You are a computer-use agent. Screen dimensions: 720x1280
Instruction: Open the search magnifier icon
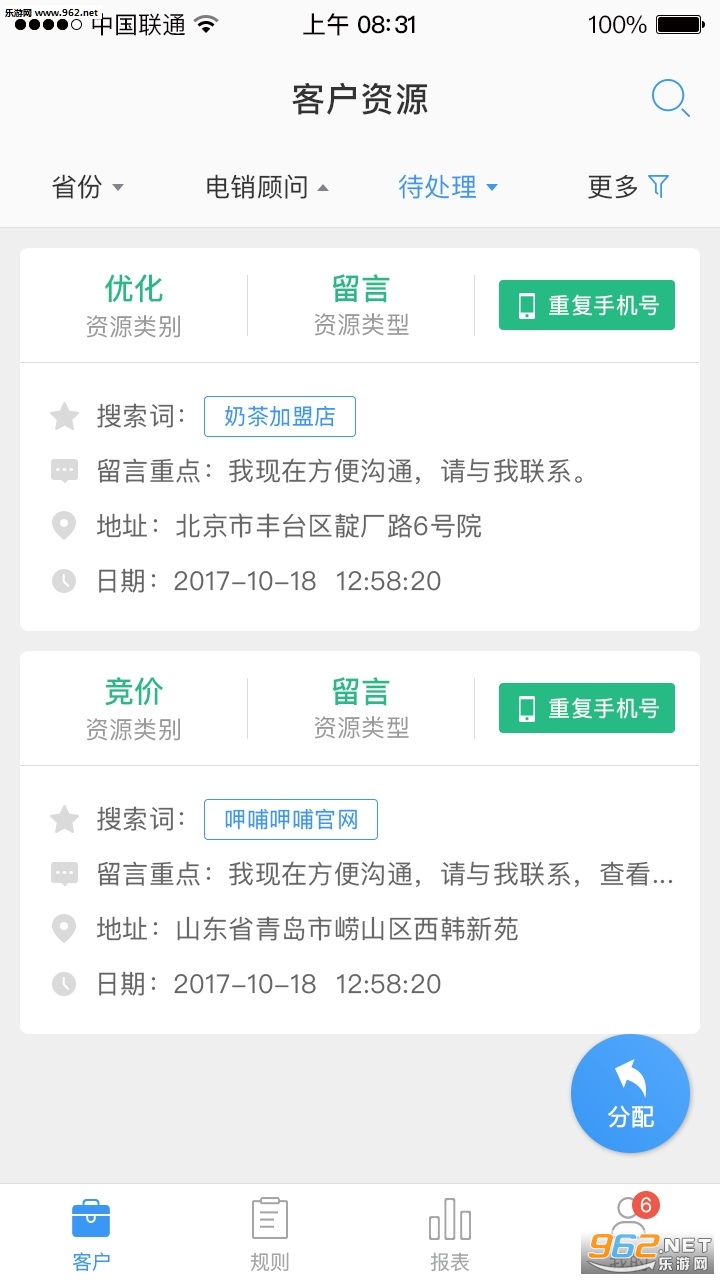pos(670,99)
